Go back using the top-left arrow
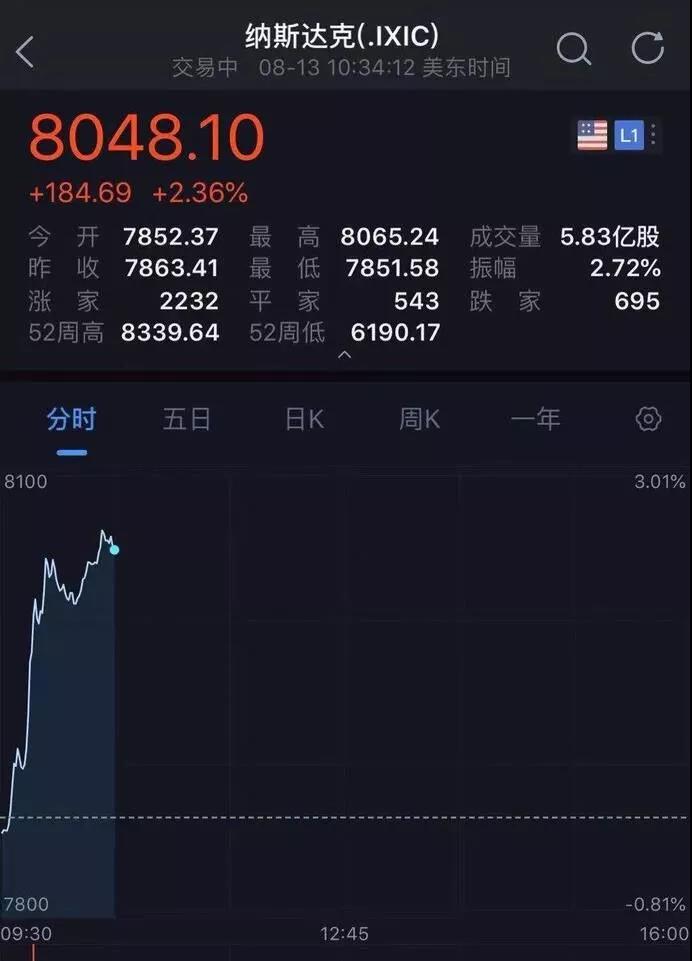 pos(25,52)
